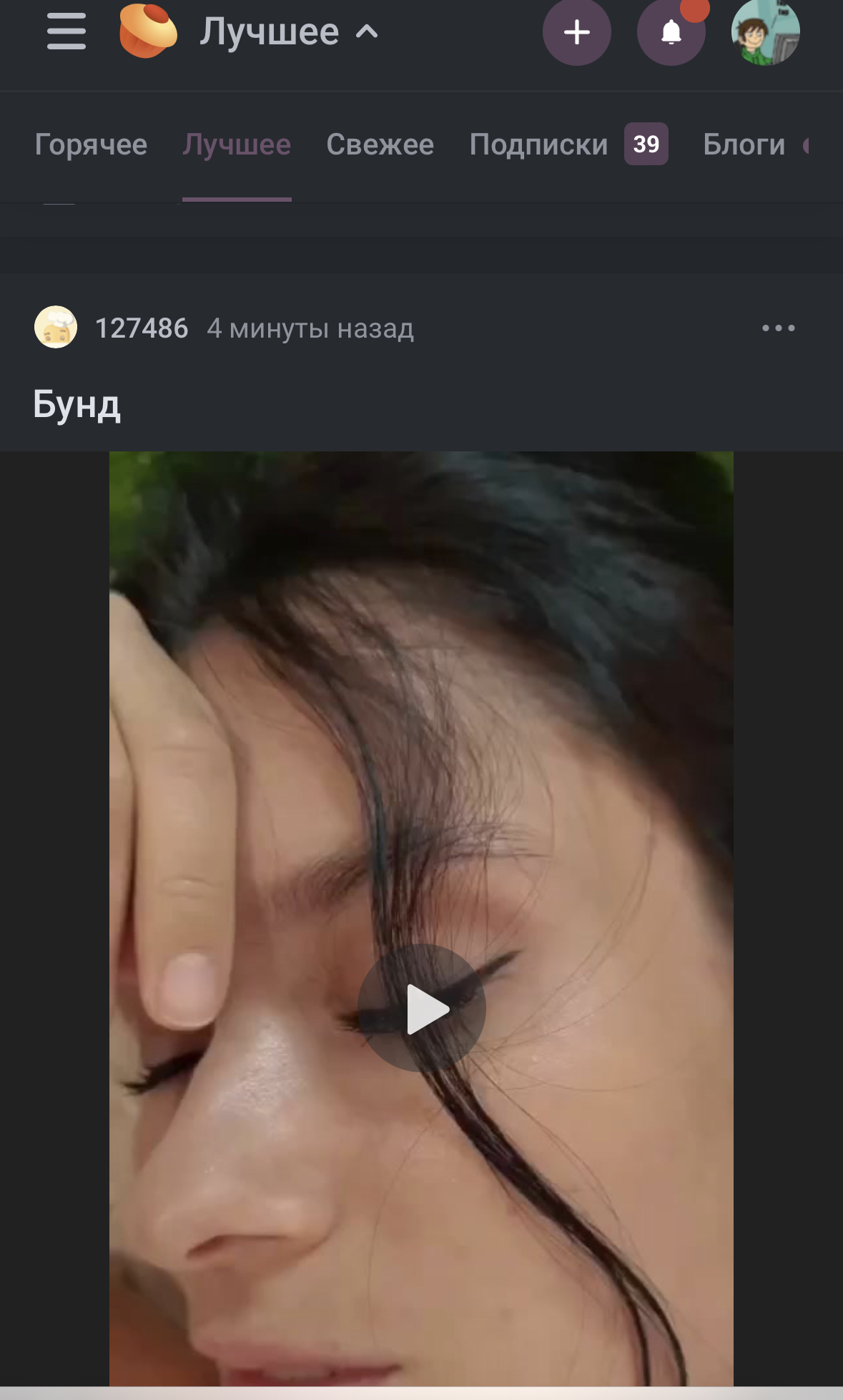This screenshot has width=843, height=1400.
Task: Open the Подписки tab
Action: tap(538, 145)
